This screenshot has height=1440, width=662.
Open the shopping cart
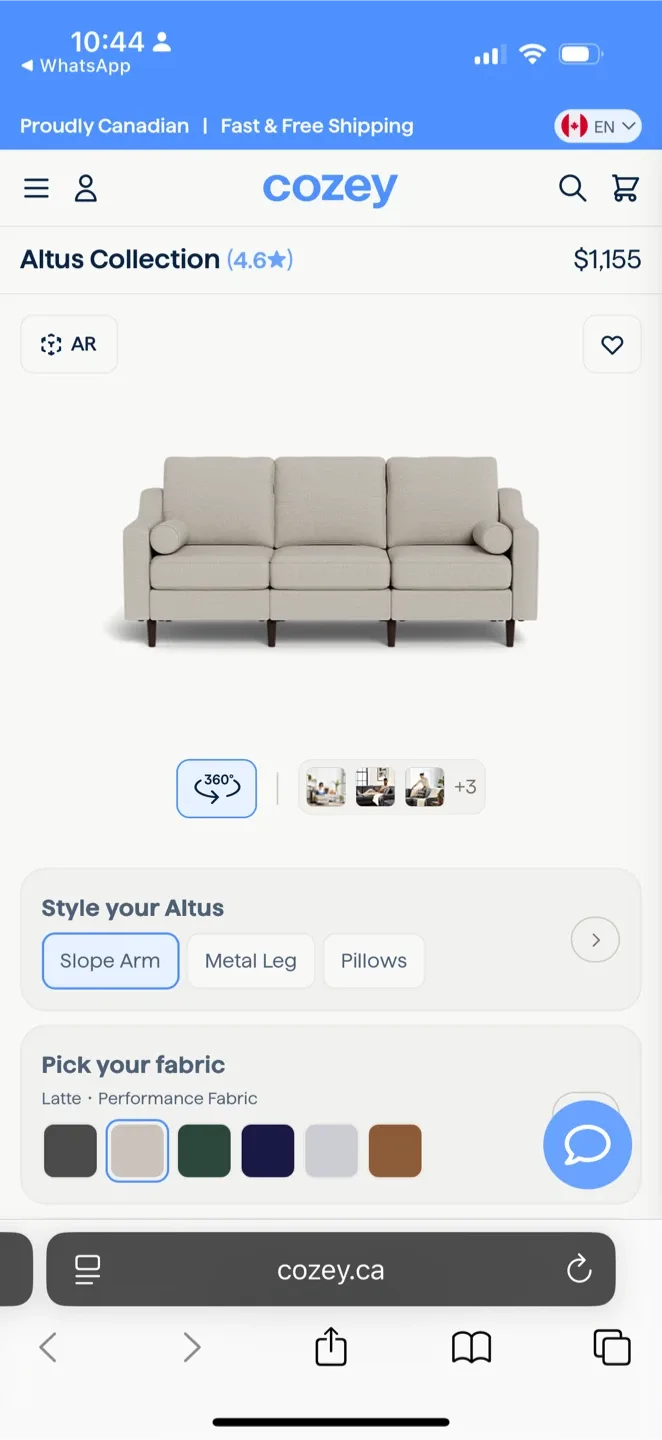coord(626,188)
